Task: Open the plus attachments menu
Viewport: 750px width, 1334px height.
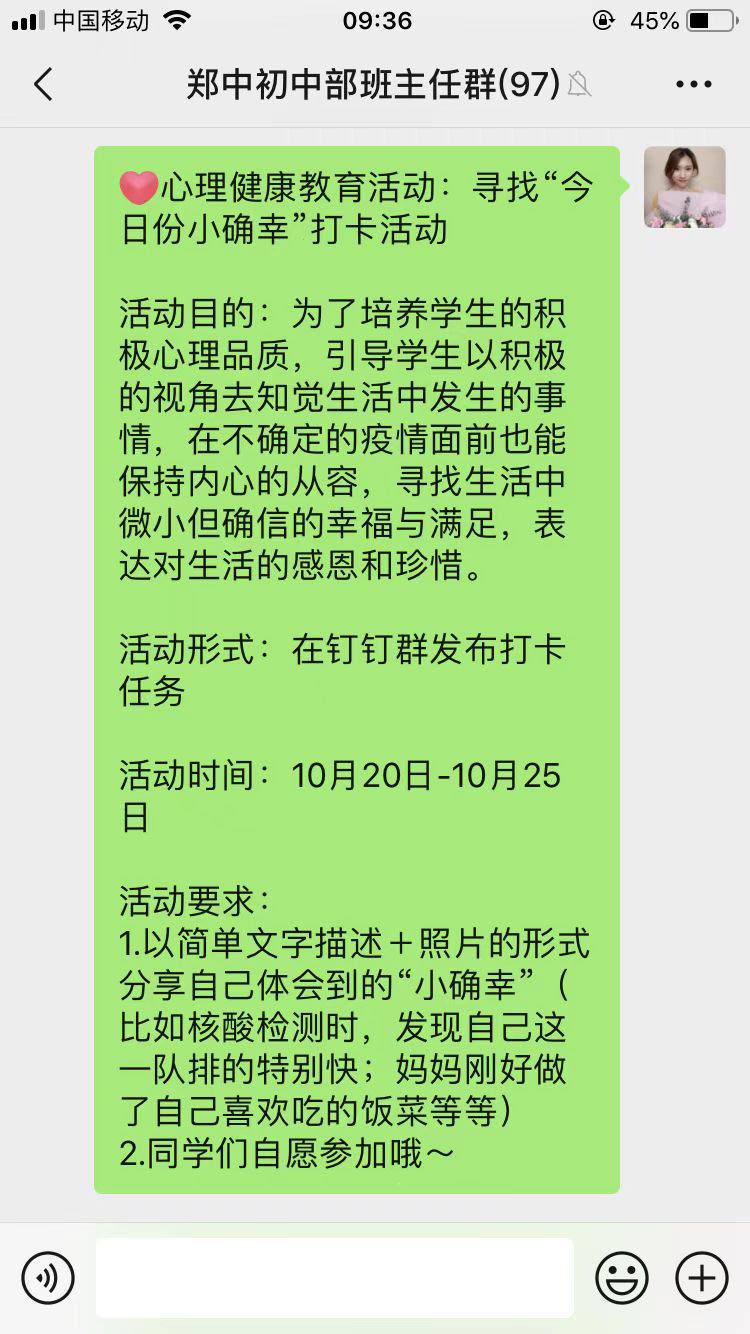Action: (x=702, y=1277)
